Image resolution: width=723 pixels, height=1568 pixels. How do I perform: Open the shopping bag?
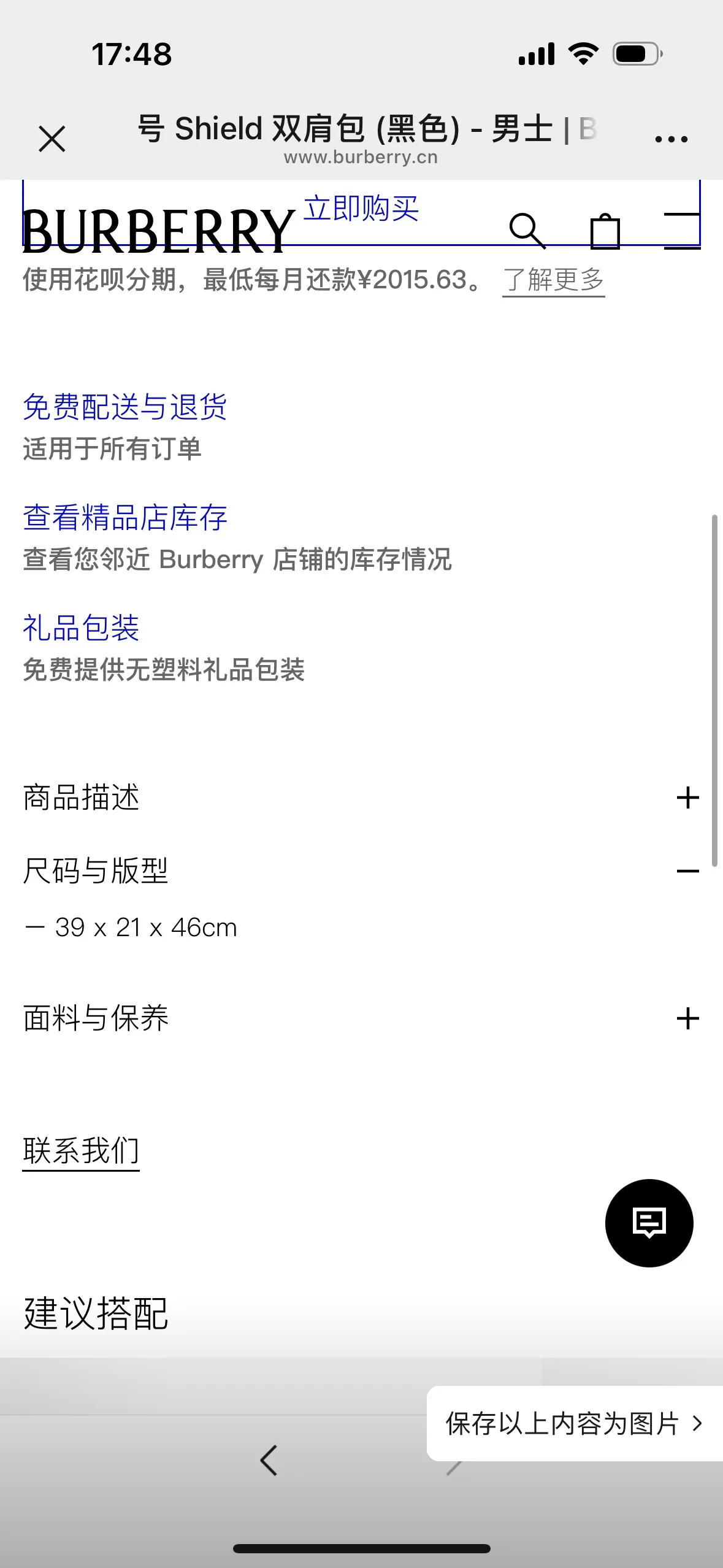(605, 231)
